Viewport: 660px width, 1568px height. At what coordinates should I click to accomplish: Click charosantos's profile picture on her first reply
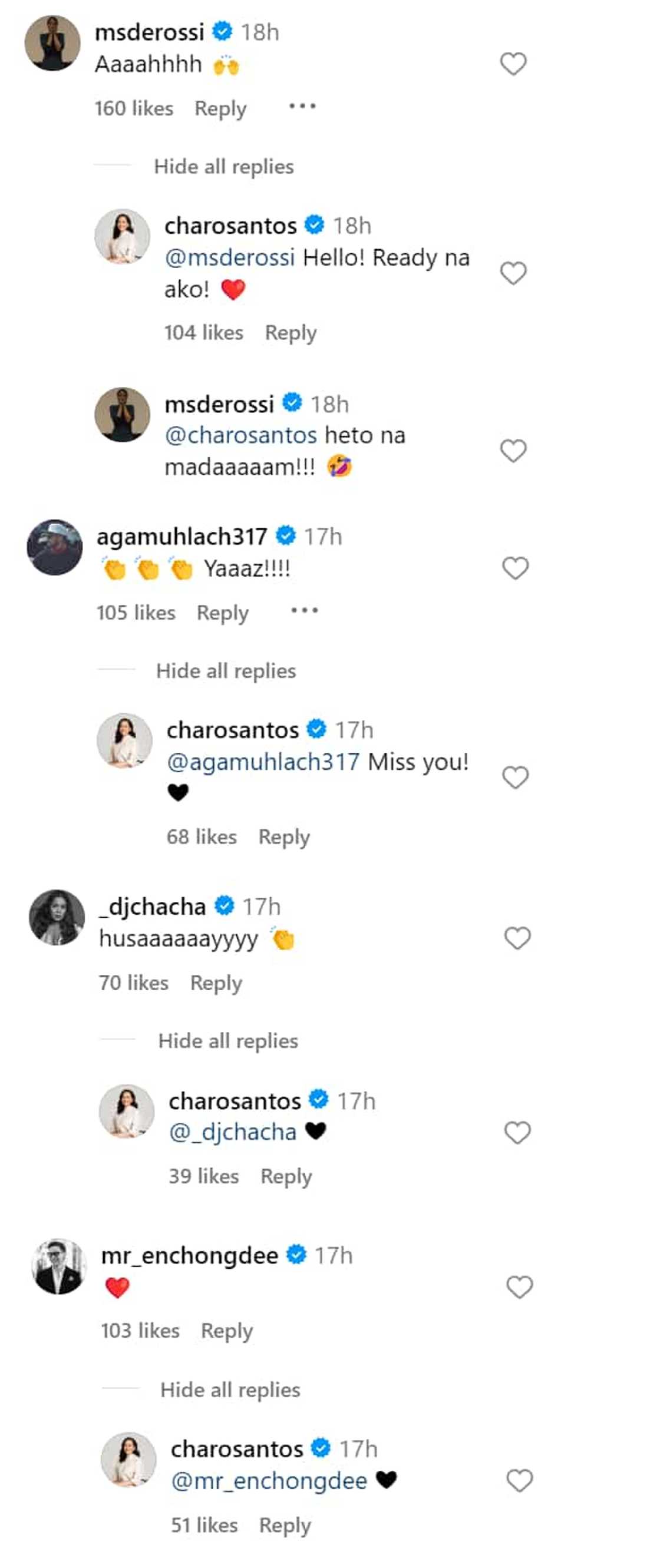pyautogui.click(x=122, y=236)
